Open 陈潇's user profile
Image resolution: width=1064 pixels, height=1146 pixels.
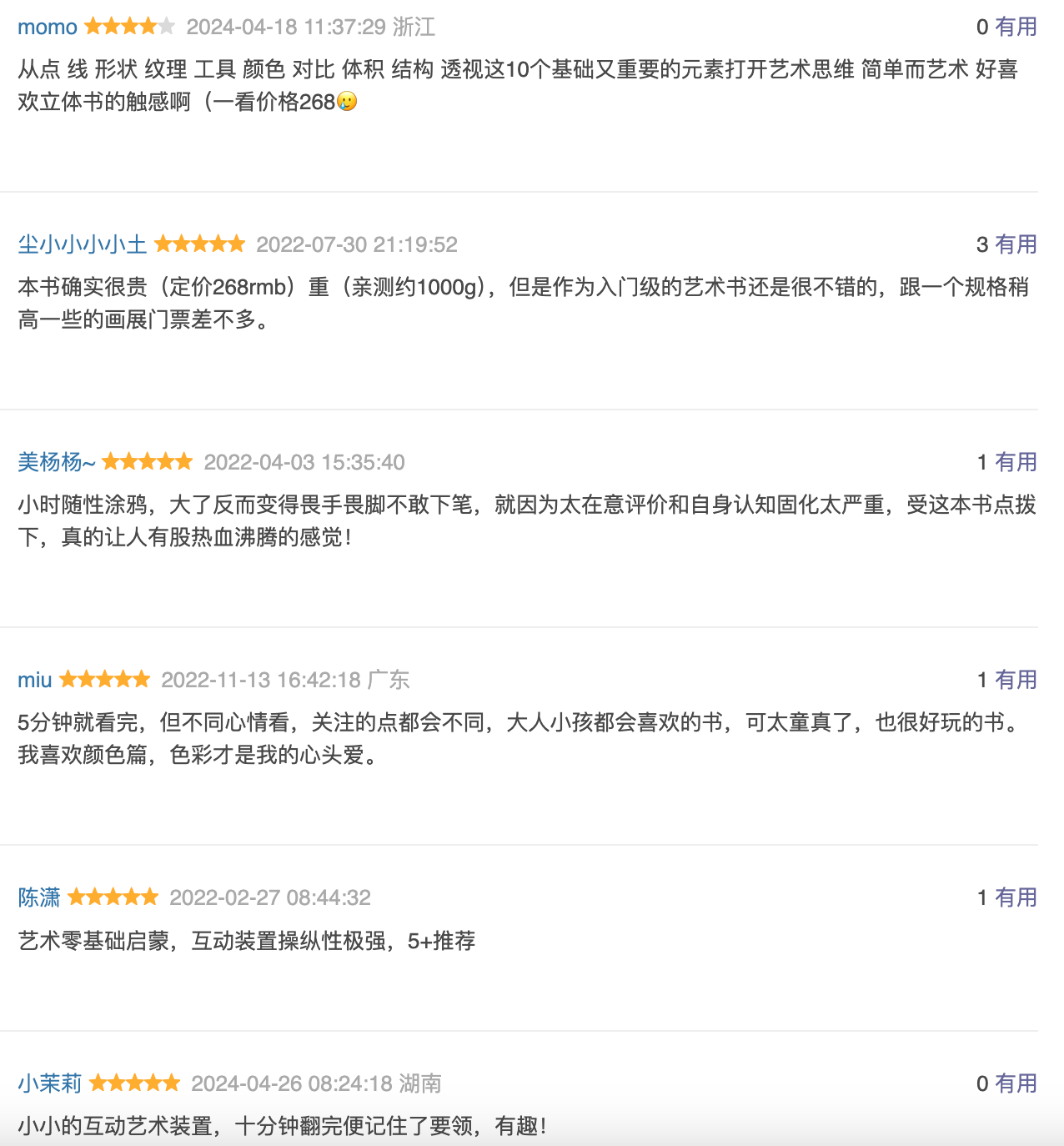tap(39, 897)
